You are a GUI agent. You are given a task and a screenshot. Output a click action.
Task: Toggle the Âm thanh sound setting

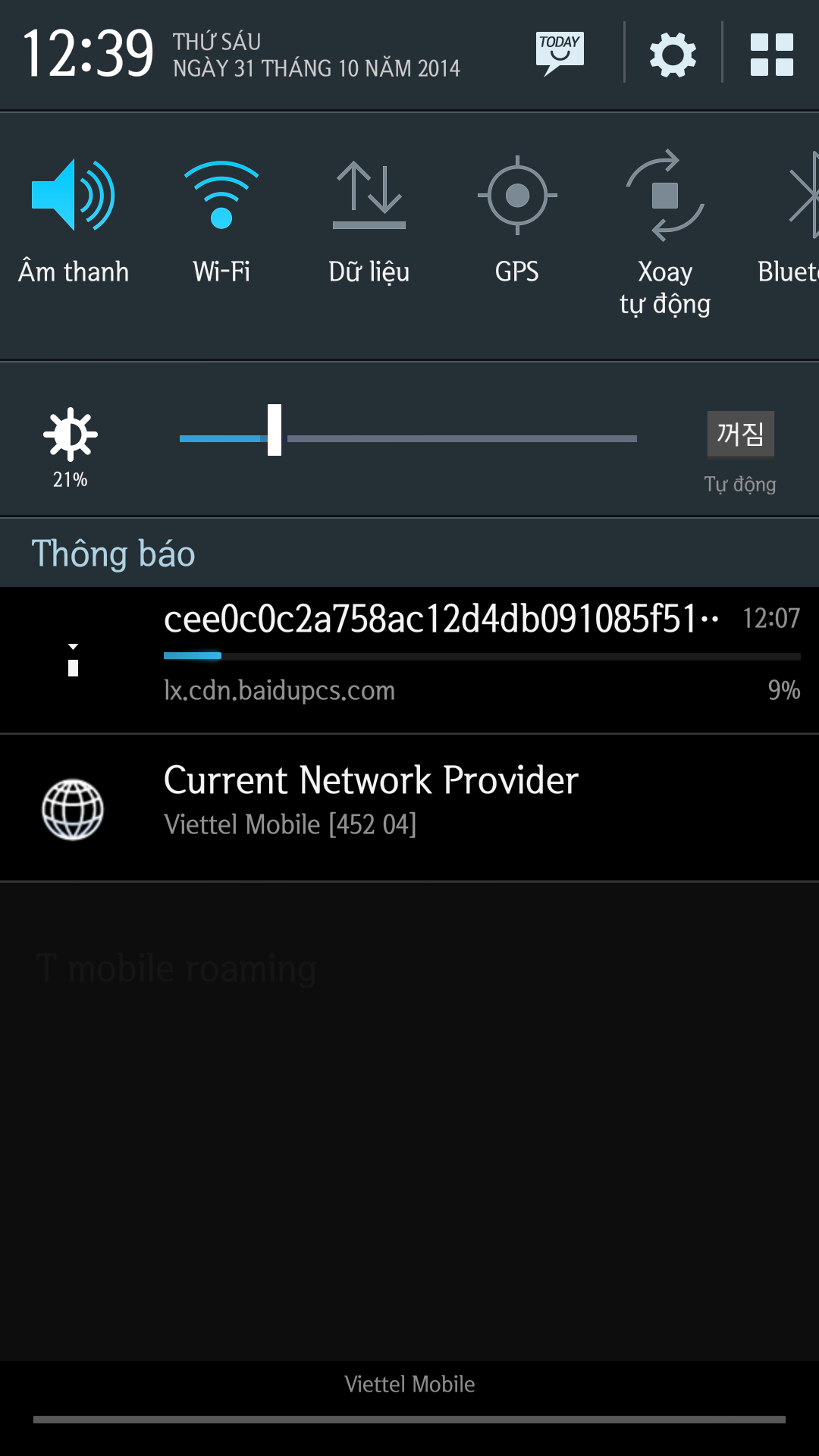[74, 221]
